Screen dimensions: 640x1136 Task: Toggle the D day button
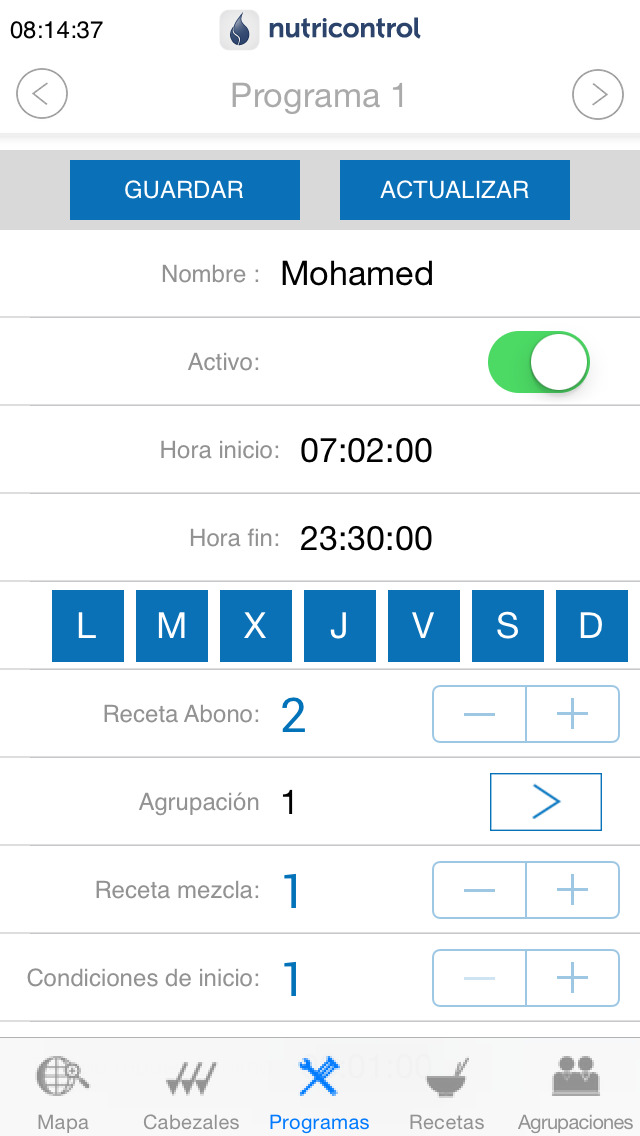591,626
